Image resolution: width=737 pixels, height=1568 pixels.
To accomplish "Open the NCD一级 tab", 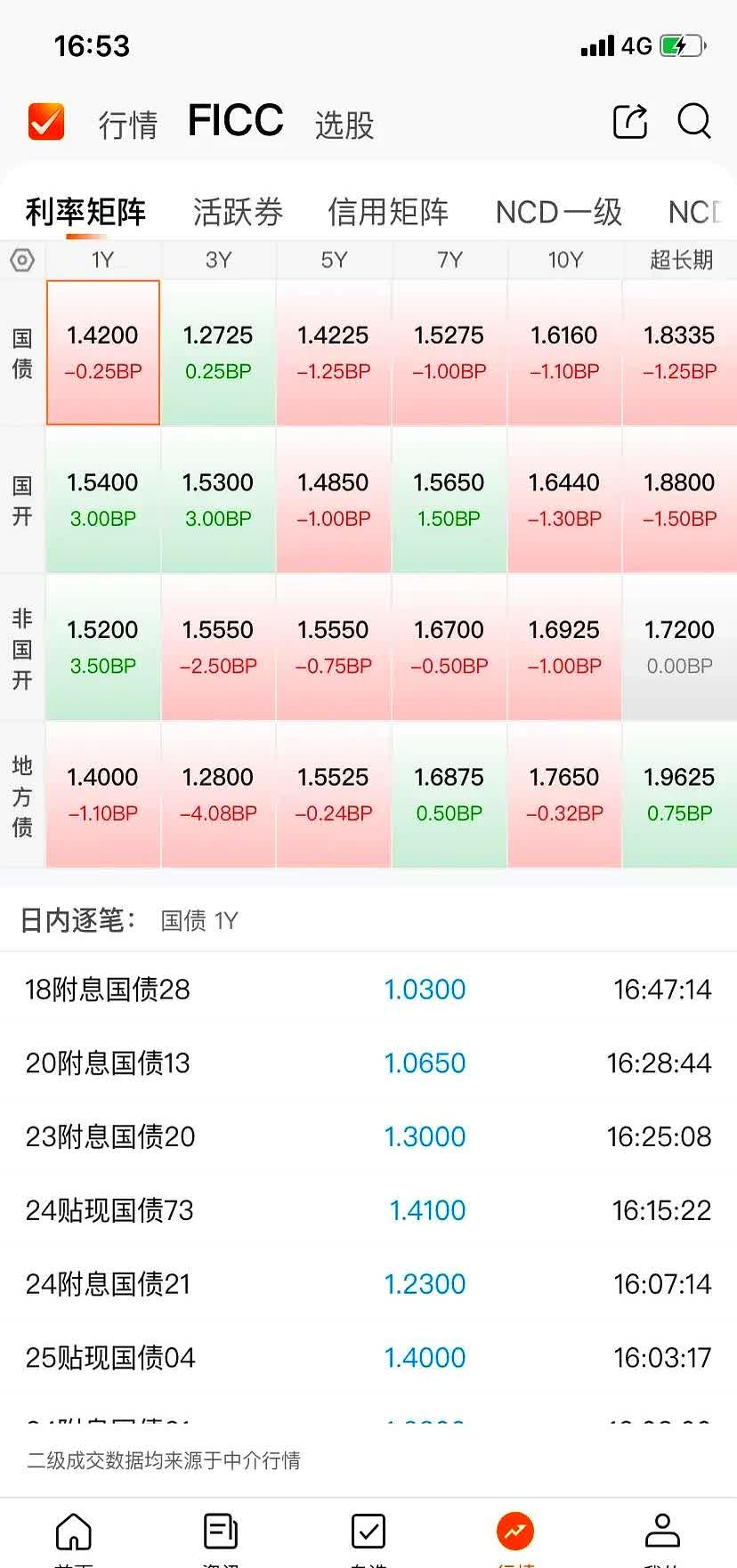I will pos(558,212).
